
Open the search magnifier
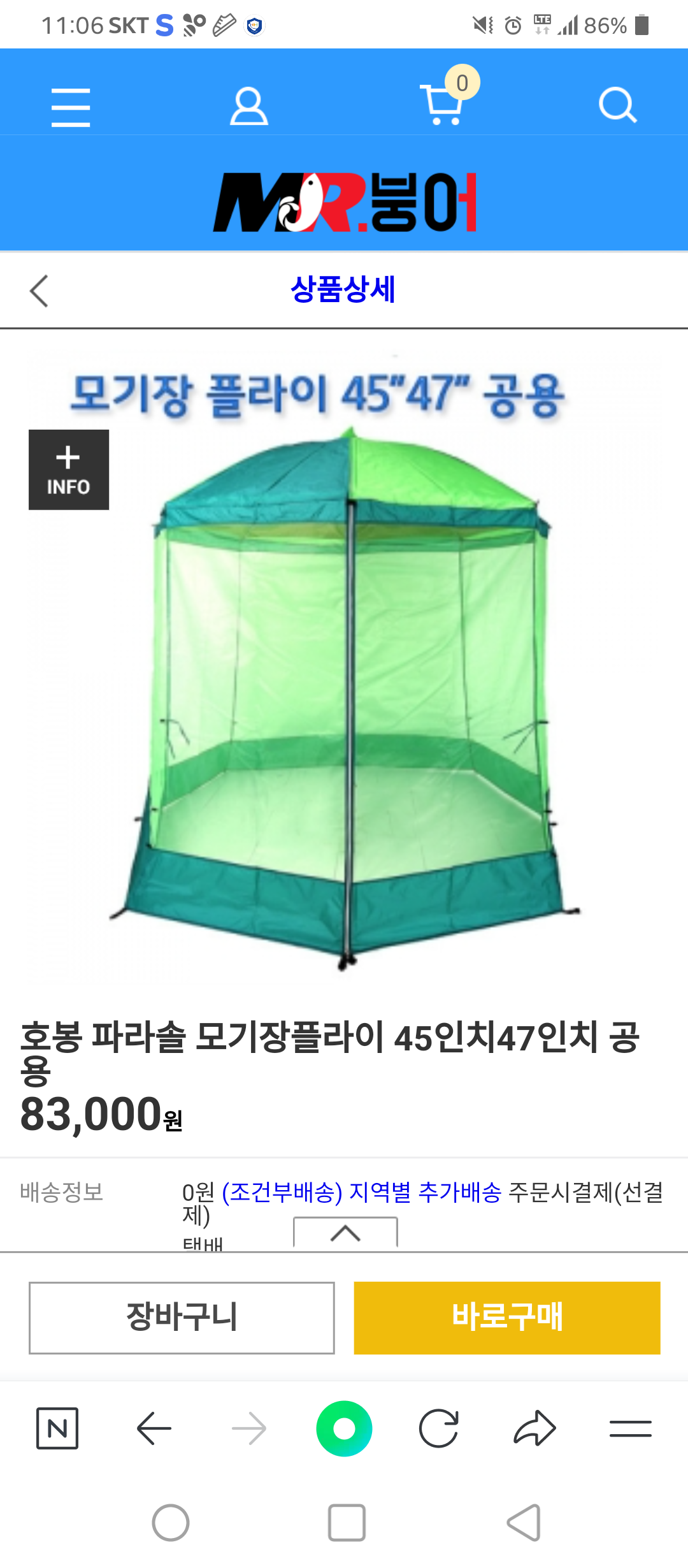point(618,105)
